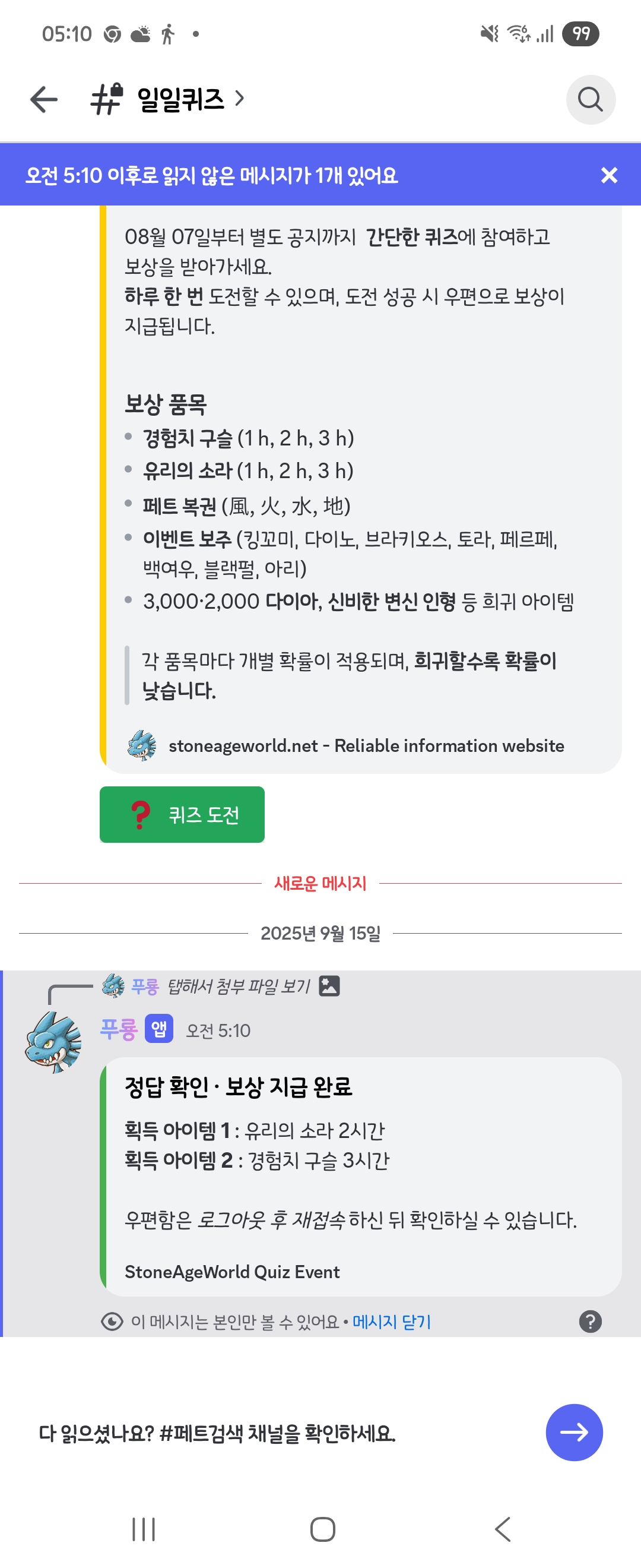
Task: Dismiss the unread messages banner
Action: (x=609, y=175)
